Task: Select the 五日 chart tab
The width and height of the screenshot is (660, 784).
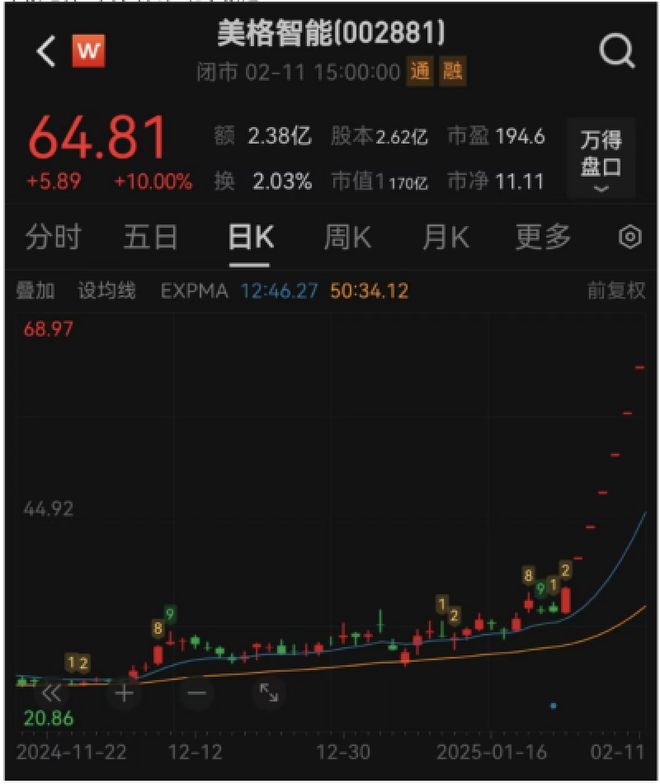Action: click(x=151, y=237)
